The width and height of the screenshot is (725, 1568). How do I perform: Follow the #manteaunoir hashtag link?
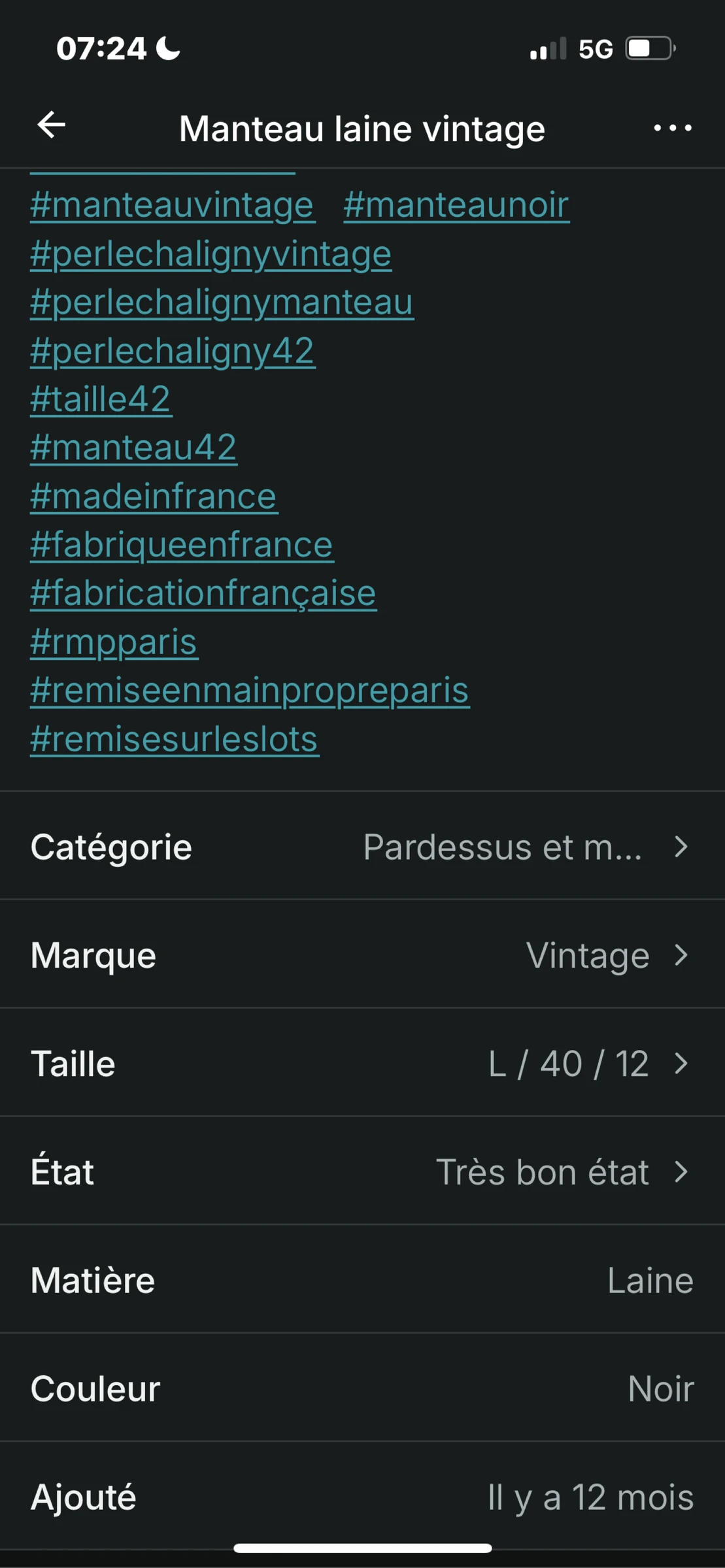tap(456, 205)
